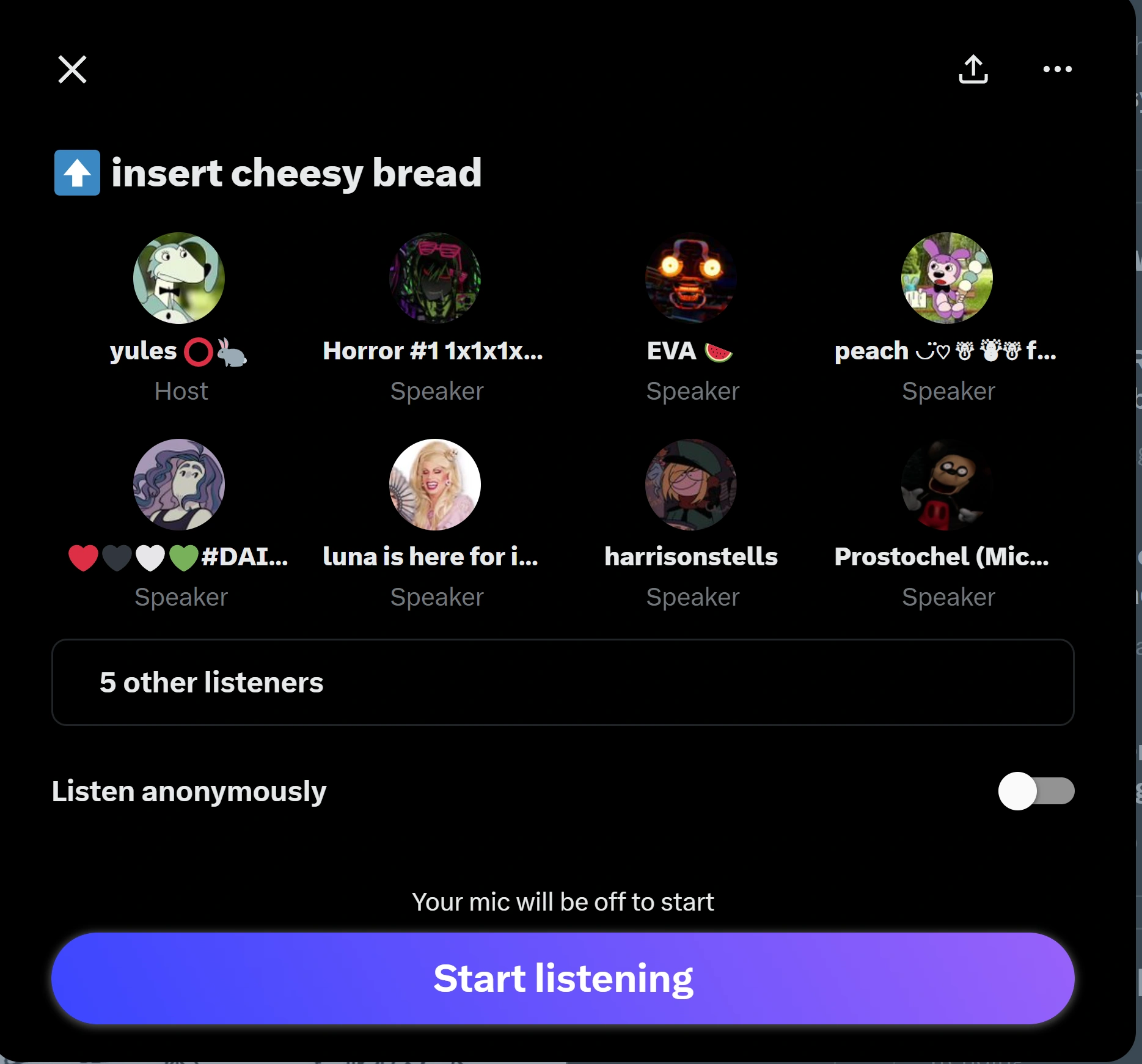
Task: Show the 5 other listeners
Action: [x=563, y=682]
